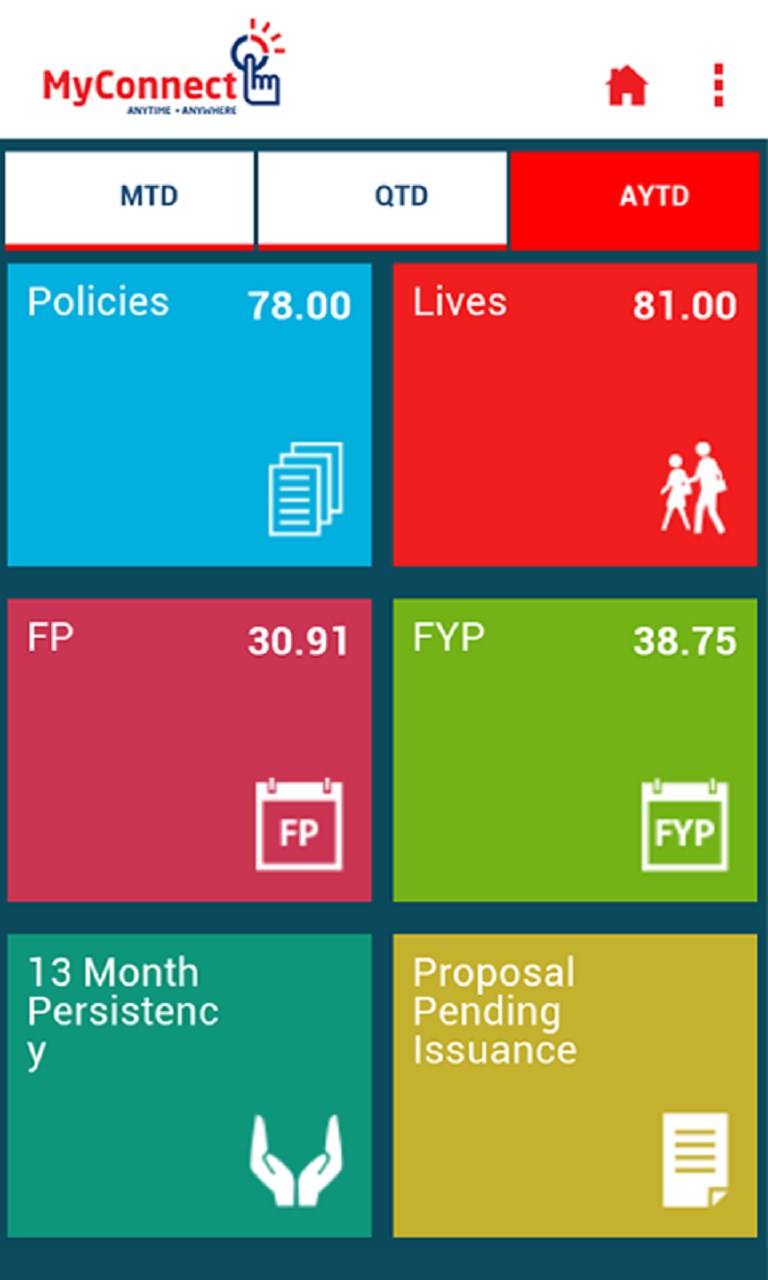Image resolution: width=768 pixels, height=1280 pixels.
Task: View the FP tile details
Action: click(190, 750)
